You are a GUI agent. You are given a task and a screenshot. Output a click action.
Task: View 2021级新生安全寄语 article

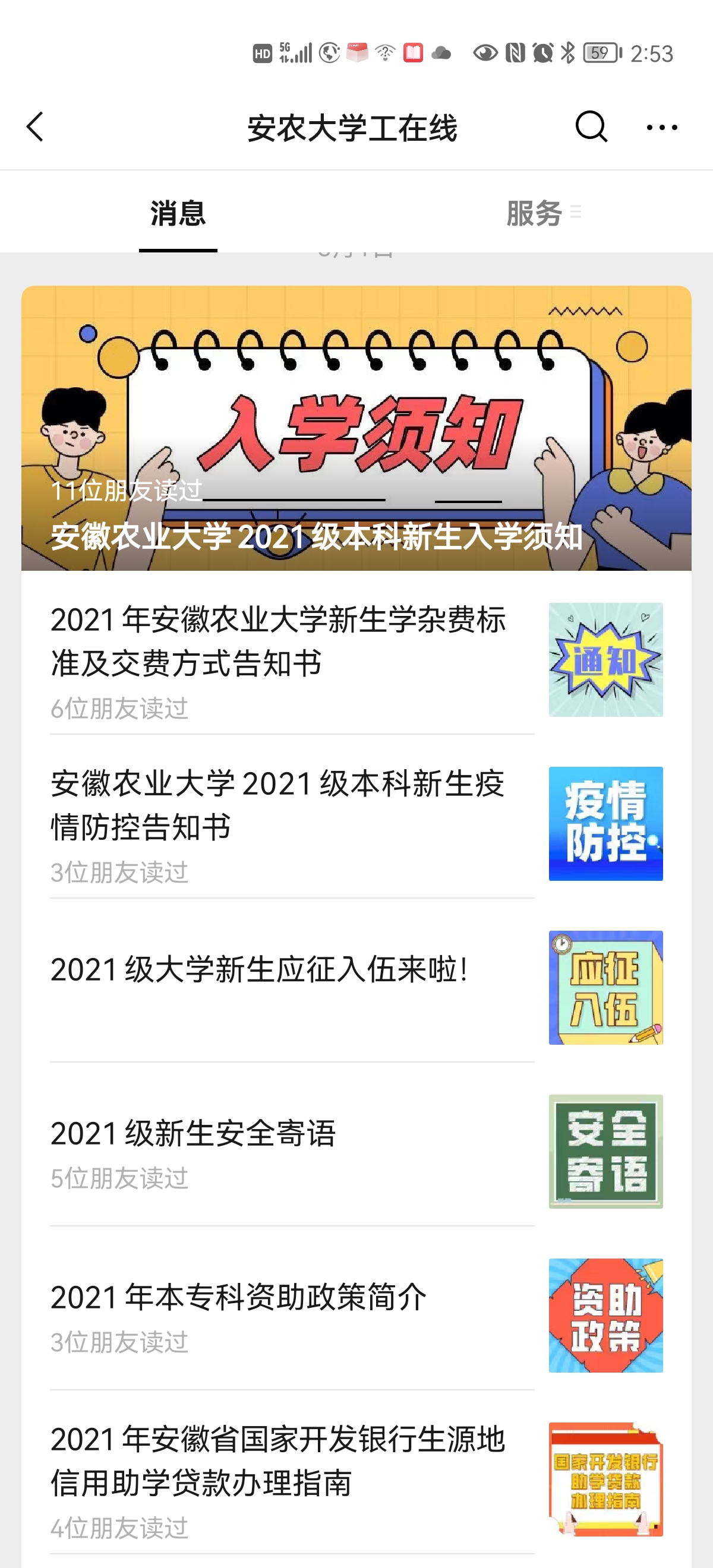194,1133
